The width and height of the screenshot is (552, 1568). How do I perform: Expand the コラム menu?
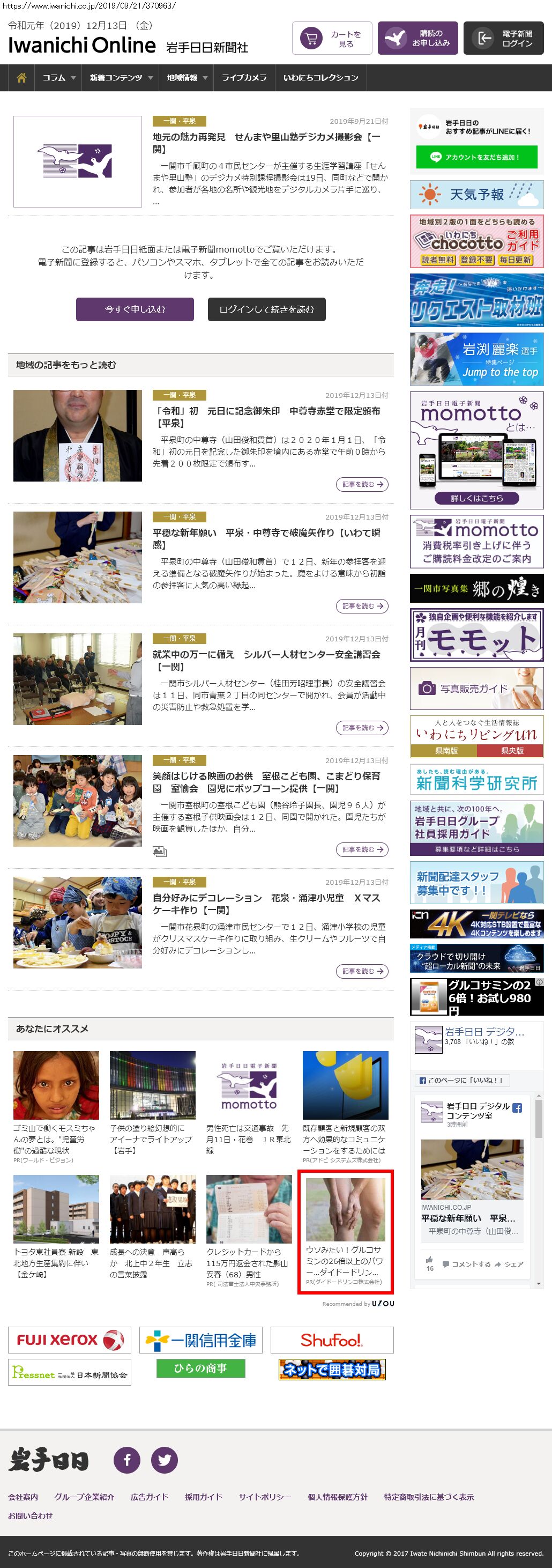58,78
